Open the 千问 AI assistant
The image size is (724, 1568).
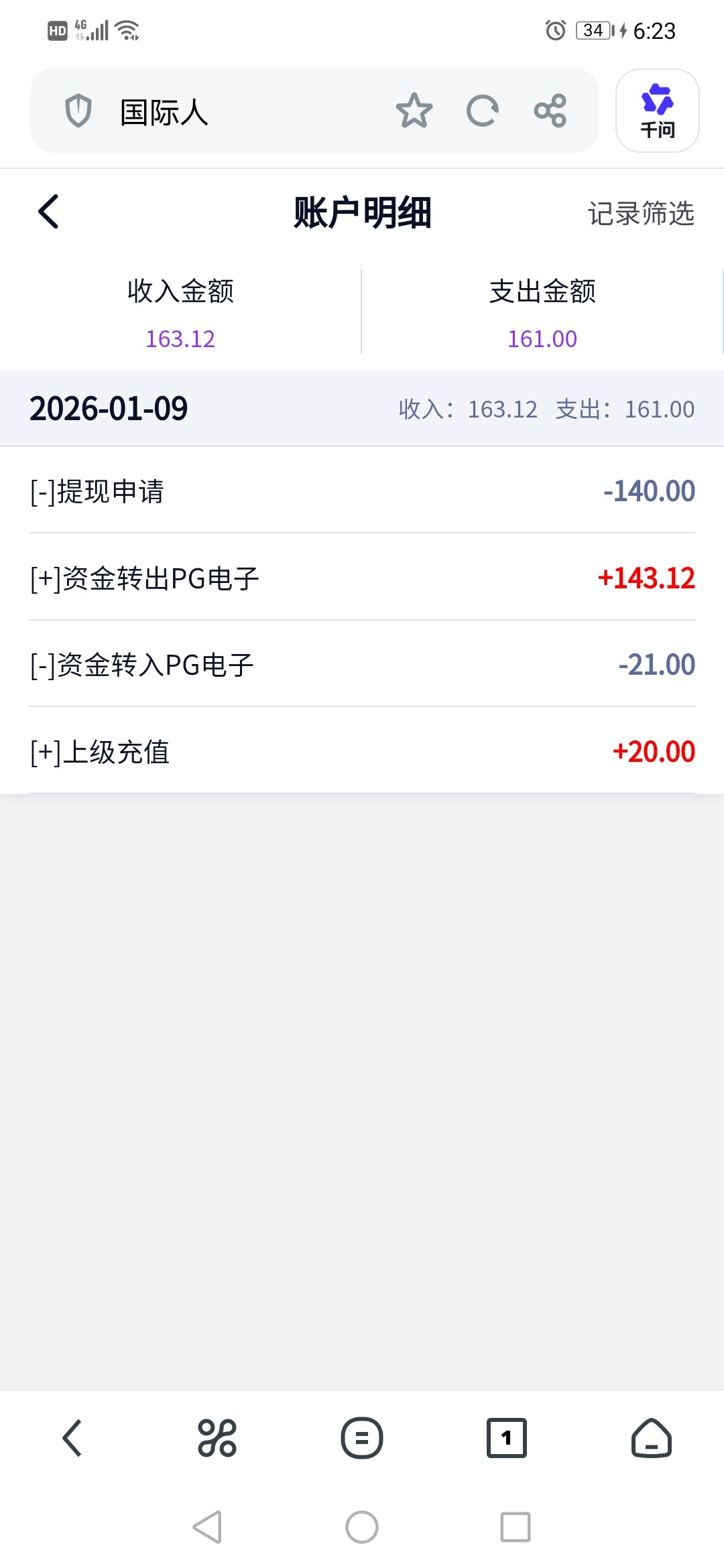point(657,111)
